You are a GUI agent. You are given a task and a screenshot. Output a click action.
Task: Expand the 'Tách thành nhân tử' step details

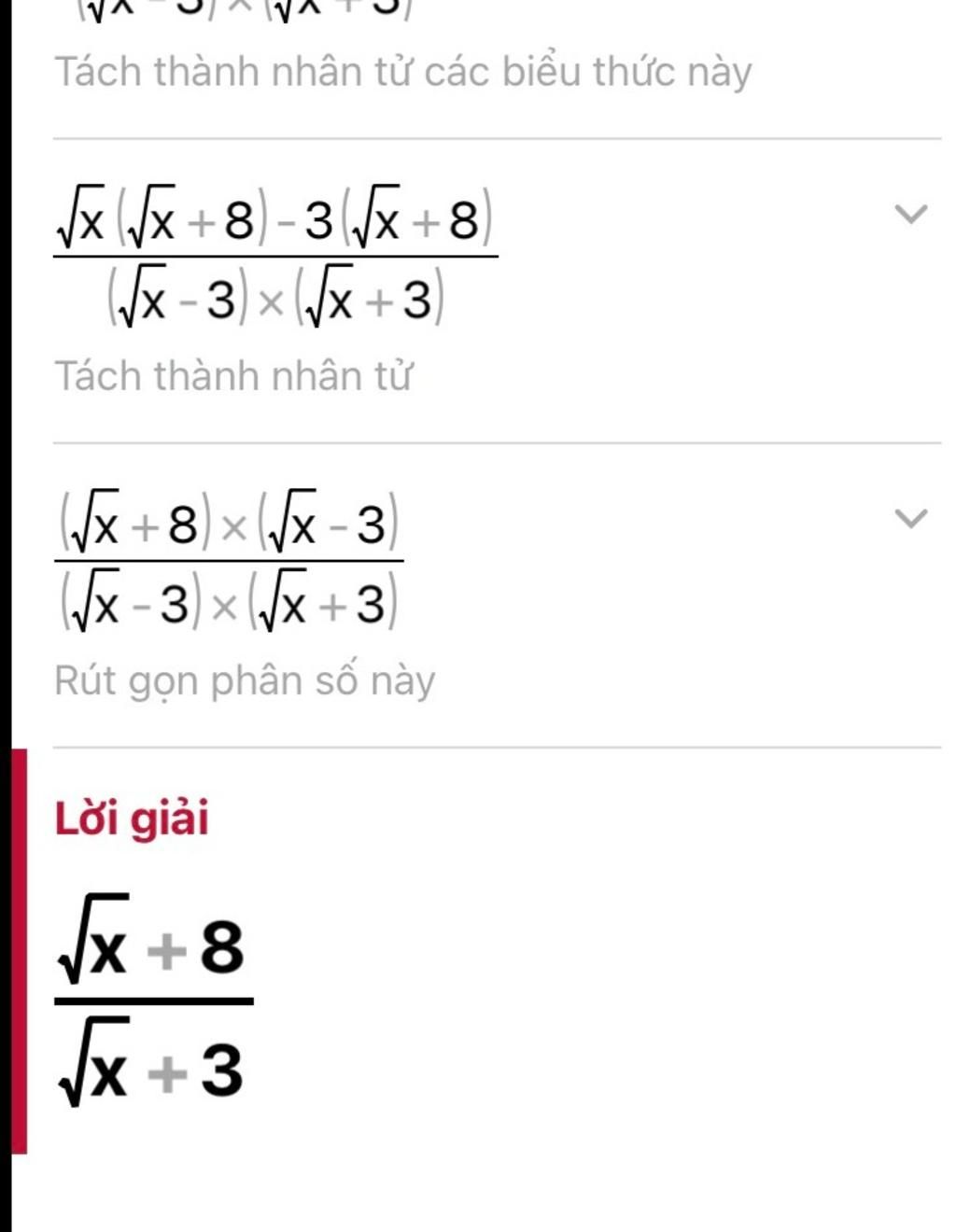pyautogui.click(x=910, y=214)
